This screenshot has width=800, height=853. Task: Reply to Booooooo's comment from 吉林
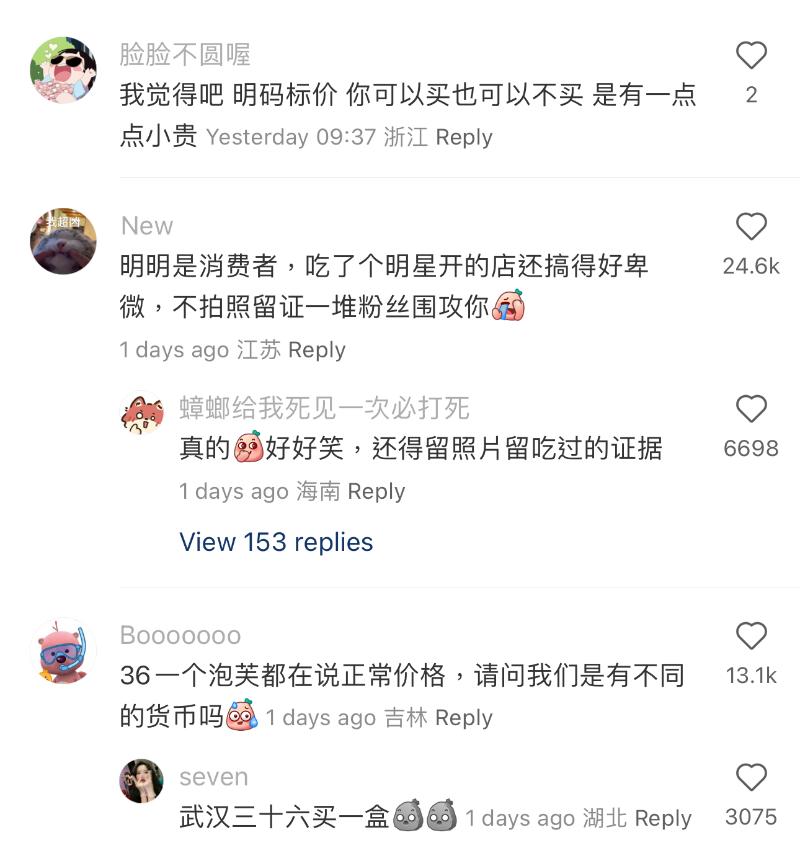pyautogui.click(x=464, y=718)
